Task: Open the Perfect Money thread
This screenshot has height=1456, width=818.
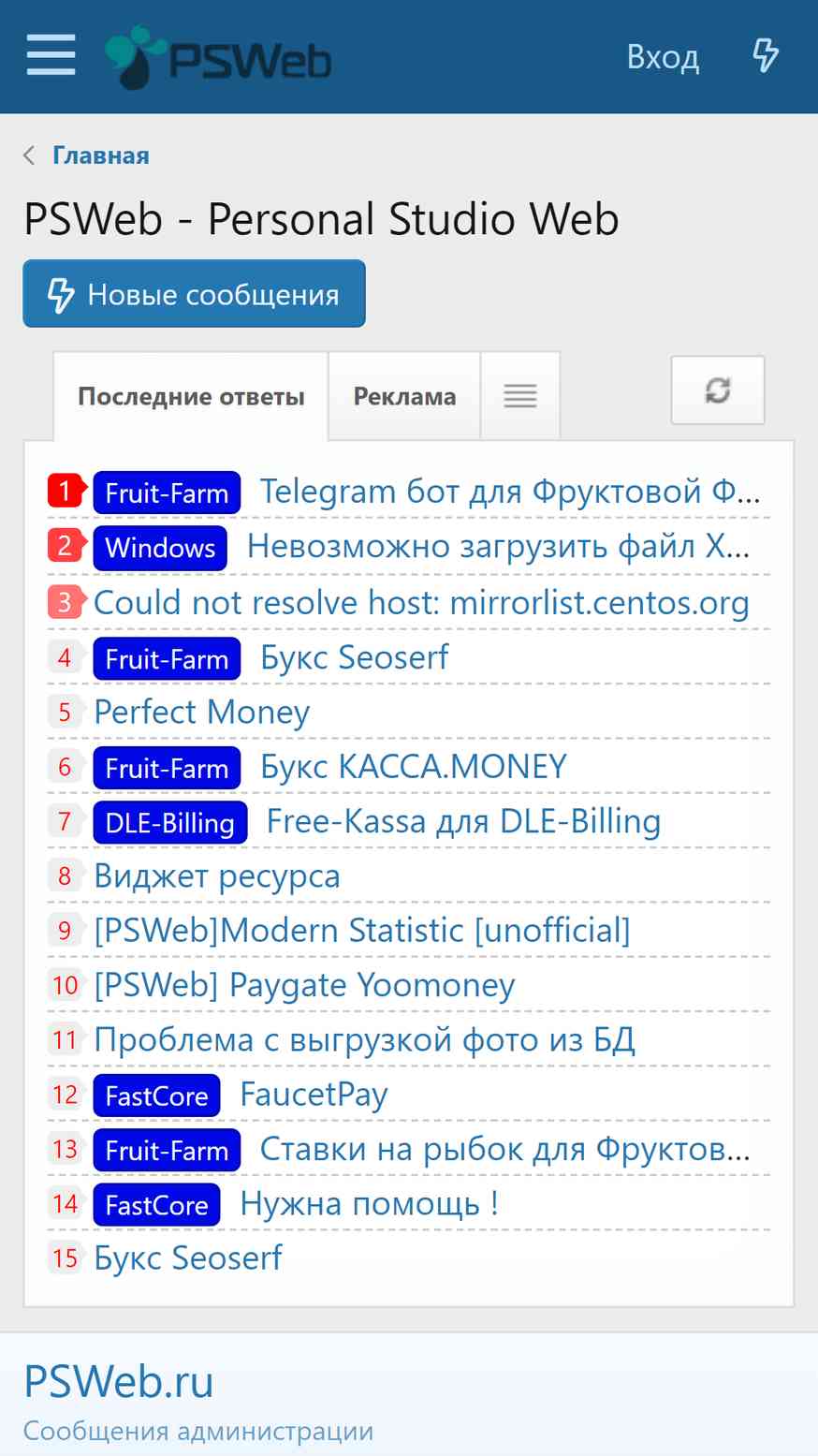Action: point(201,713)
